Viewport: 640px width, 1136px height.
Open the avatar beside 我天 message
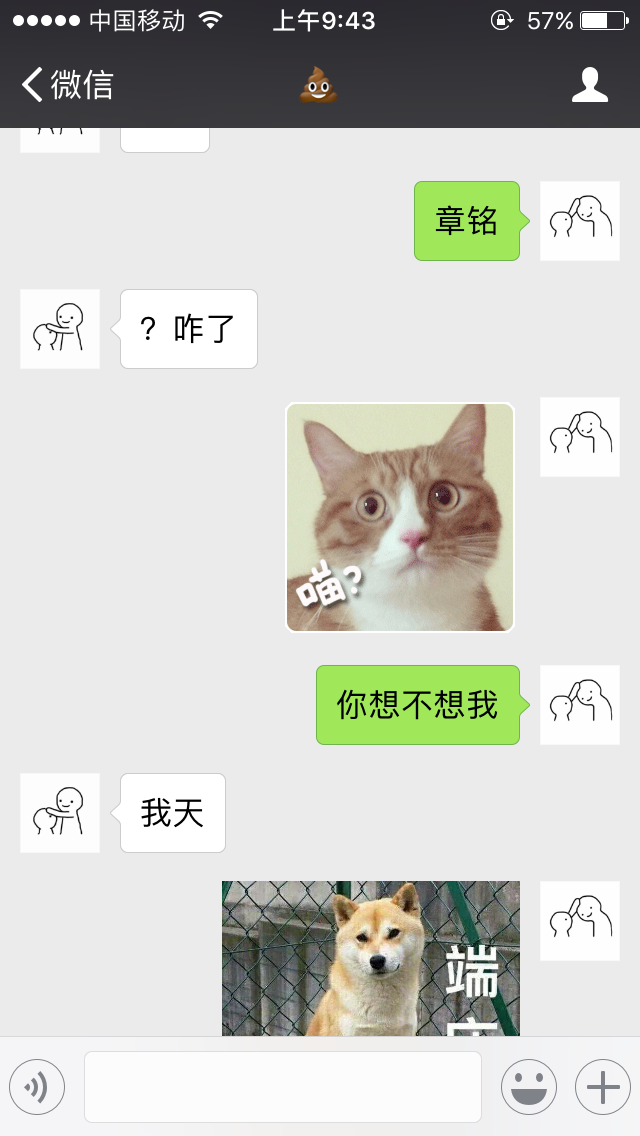click(x=60, y=813)
